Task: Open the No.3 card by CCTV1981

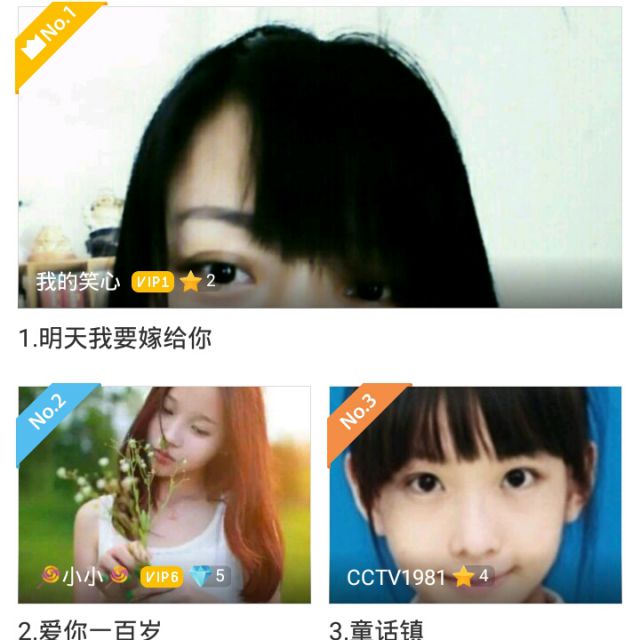Action: pyautogui.click(x=475, y=495)
